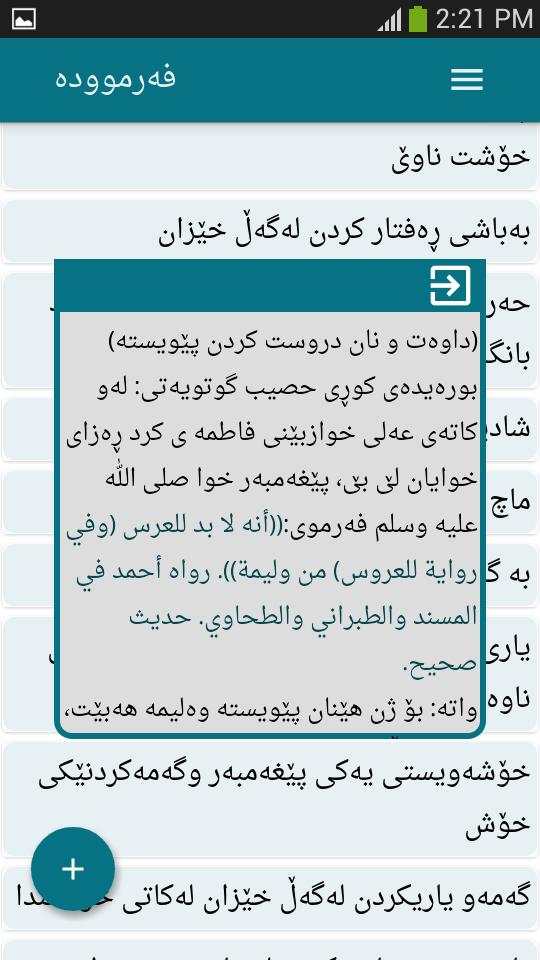The width and height of the screenshot is (540, 960).
Task: Open 'گەمەو یاریکردن لەگەڵ خێزان' row
Action: (270, 899)
